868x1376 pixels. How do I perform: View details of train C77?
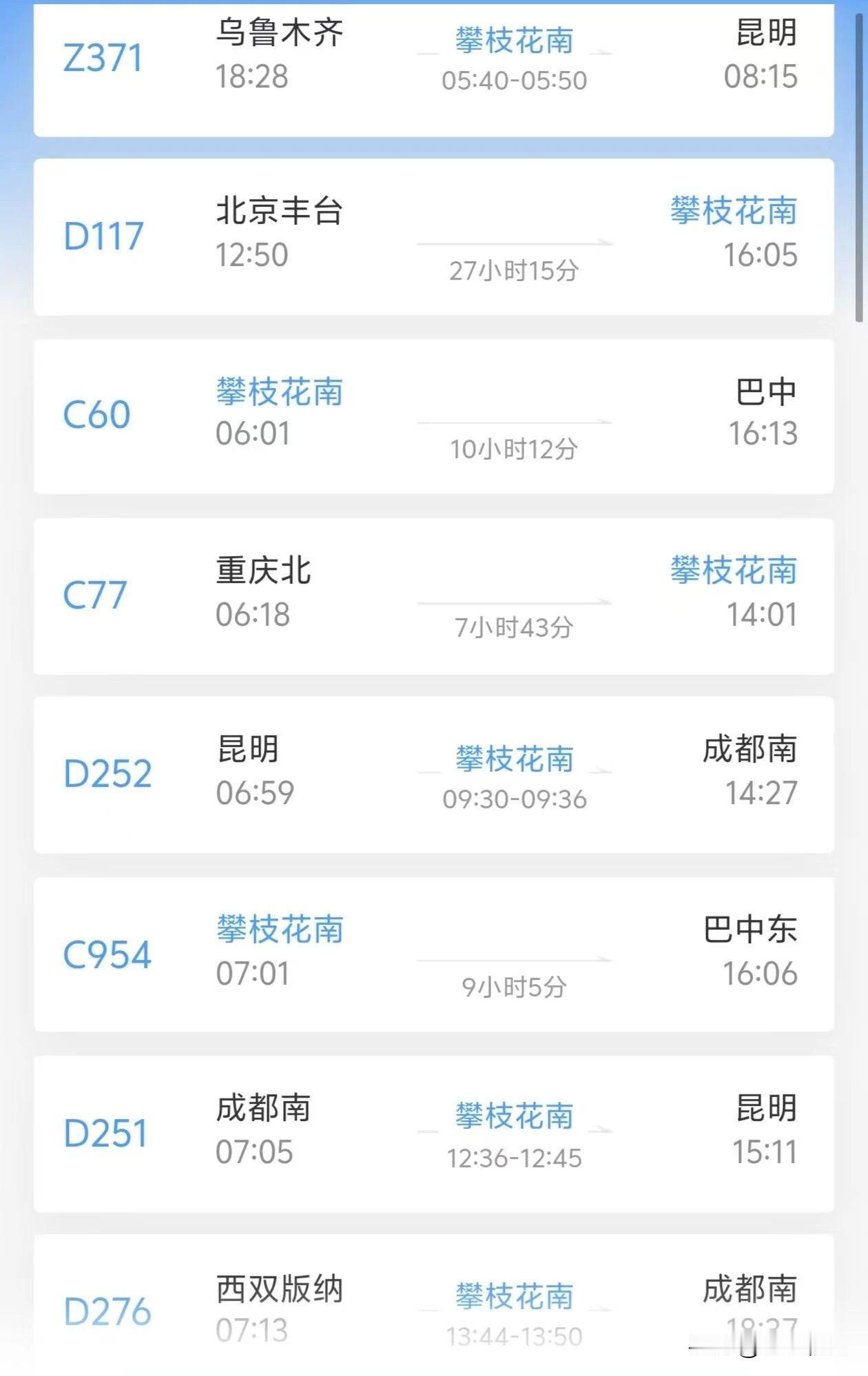tap(433, 596)
